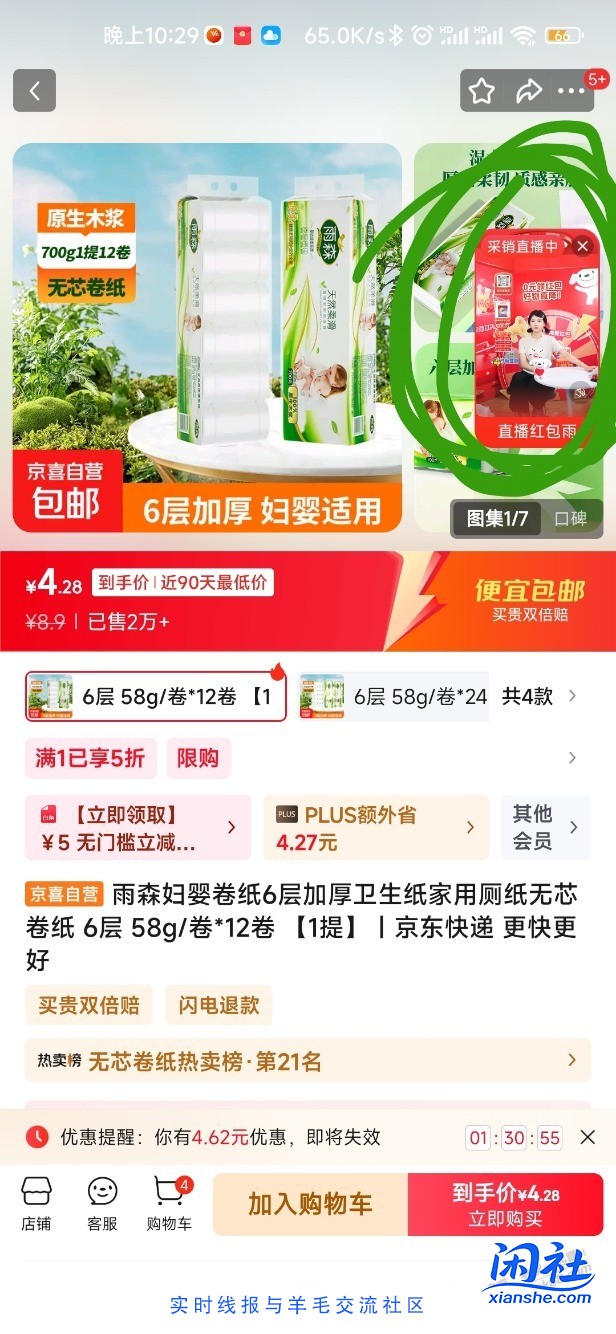616x1334 pixels.
Task: Visit the 店铺 store page
Action: [x=36, y=1203]
